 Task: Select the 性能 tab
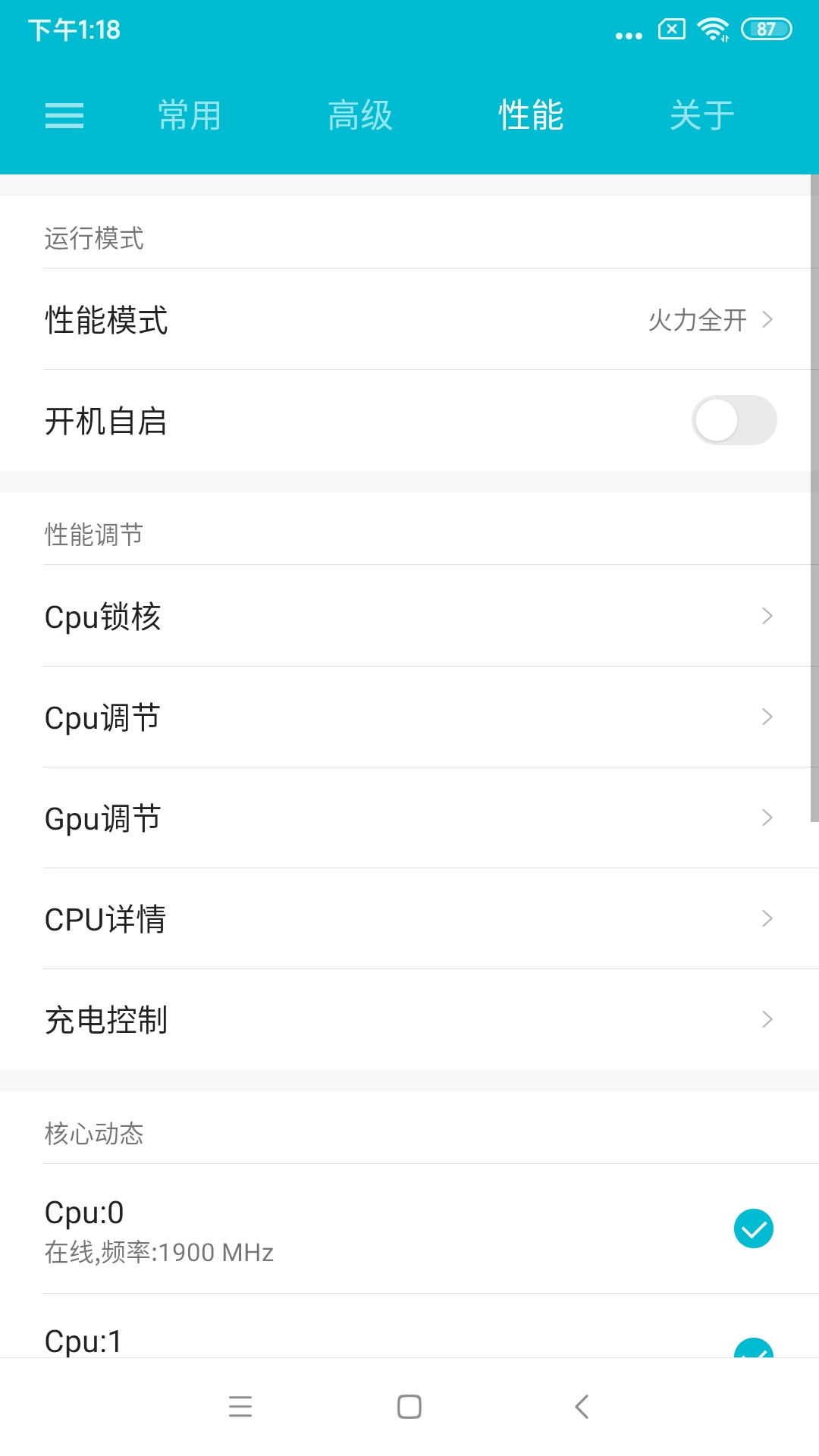click(531, 115)
